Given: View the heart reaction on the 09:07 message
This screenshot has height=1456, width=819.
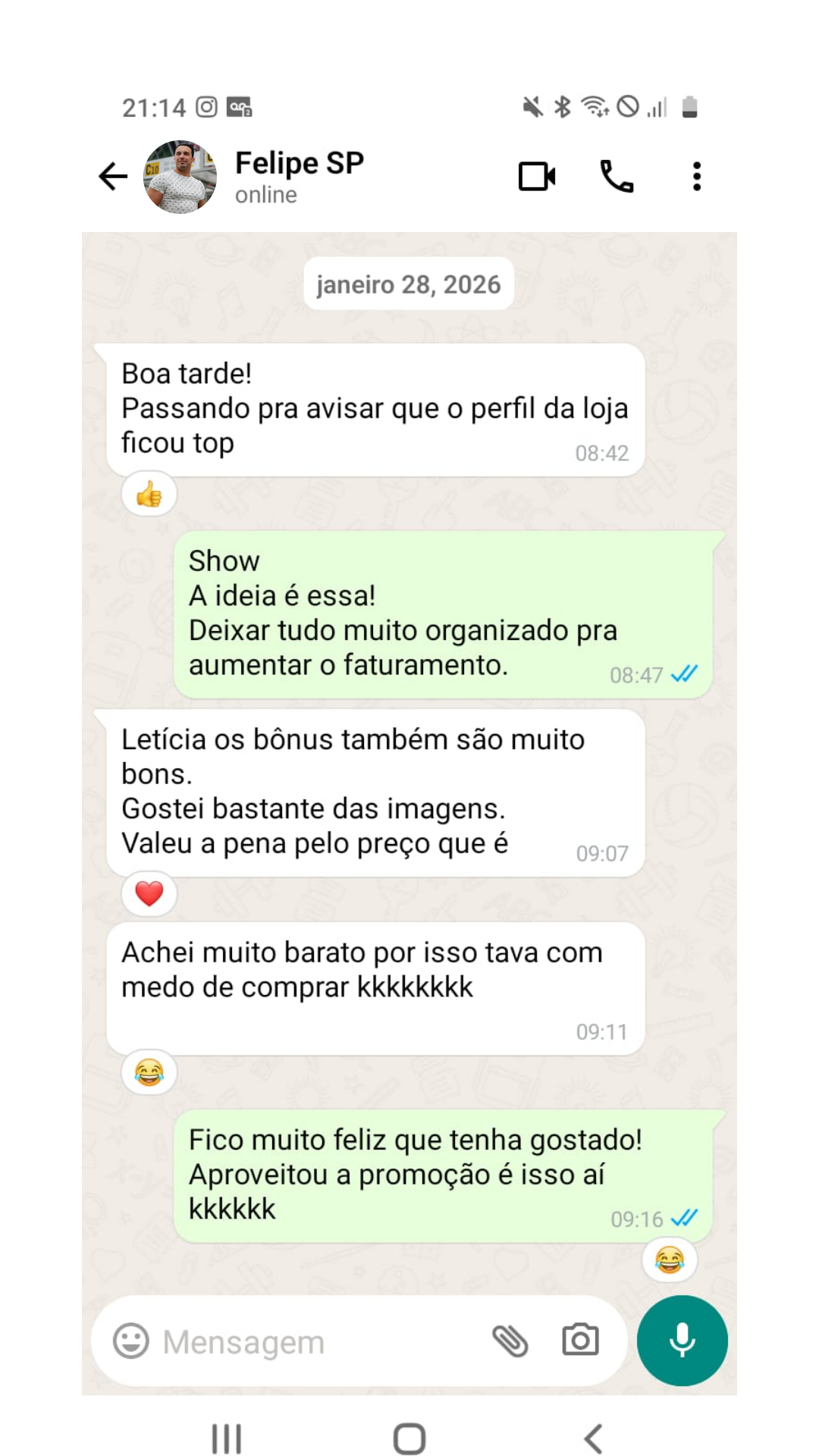Looking at the screenshot, I should pos(149,894).
